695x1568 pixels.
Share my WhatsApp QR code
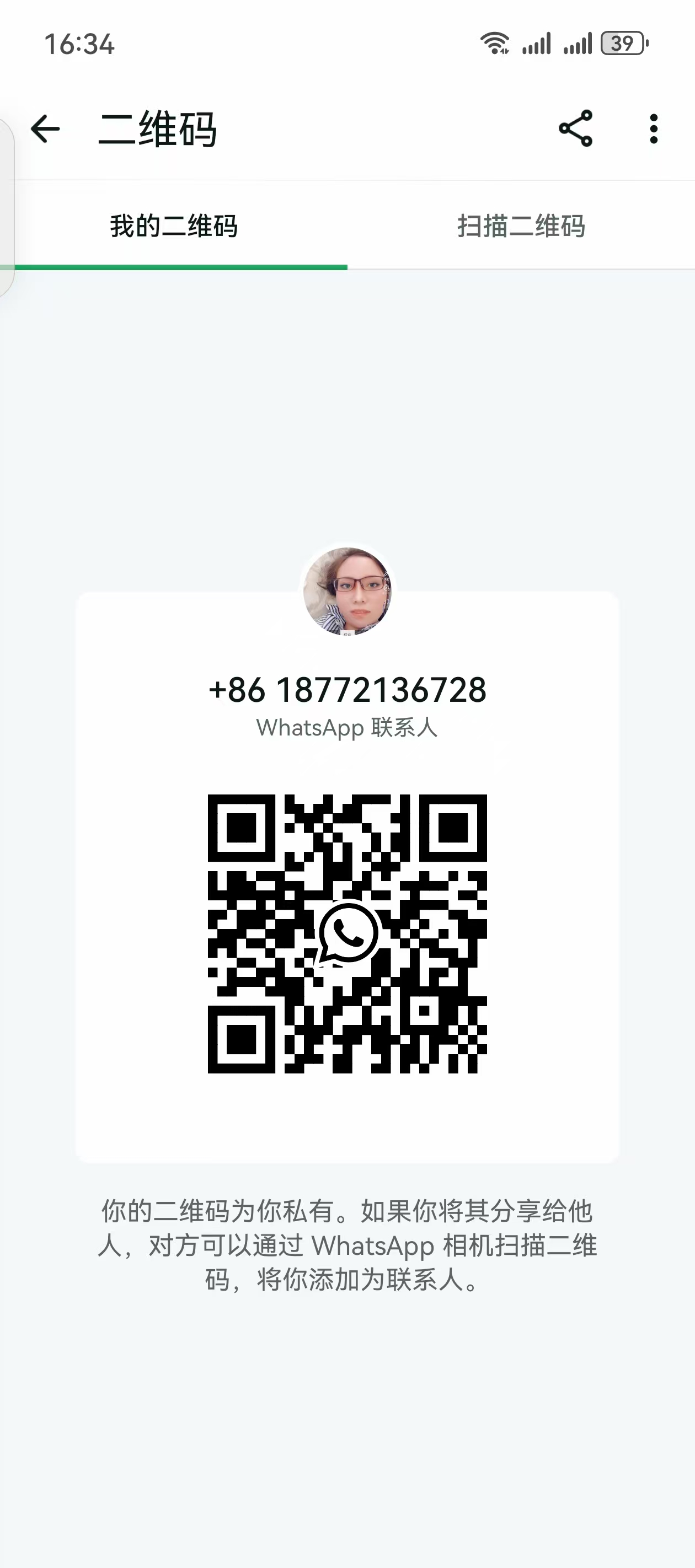(x=576, y=128)
